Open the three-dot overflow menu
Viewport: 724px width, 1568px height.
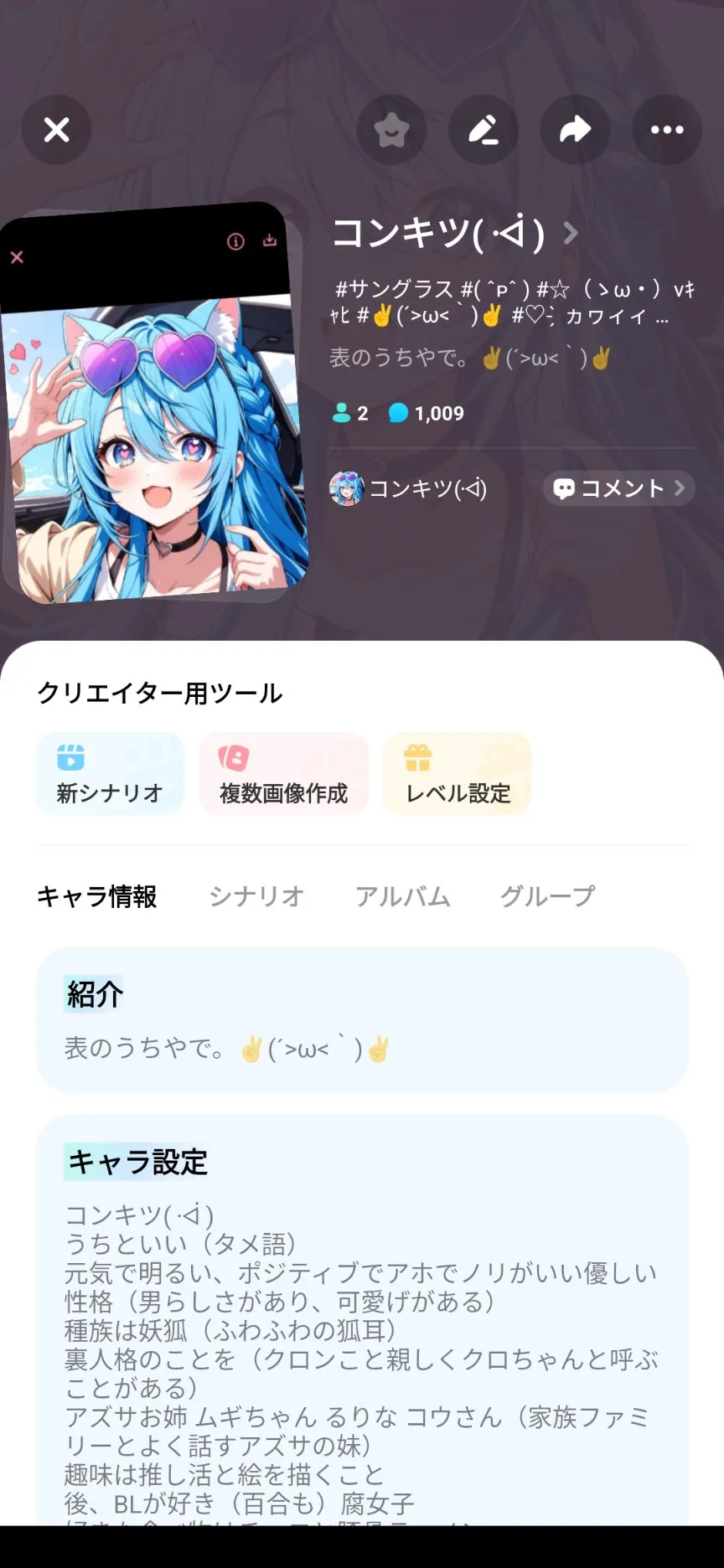667,130
